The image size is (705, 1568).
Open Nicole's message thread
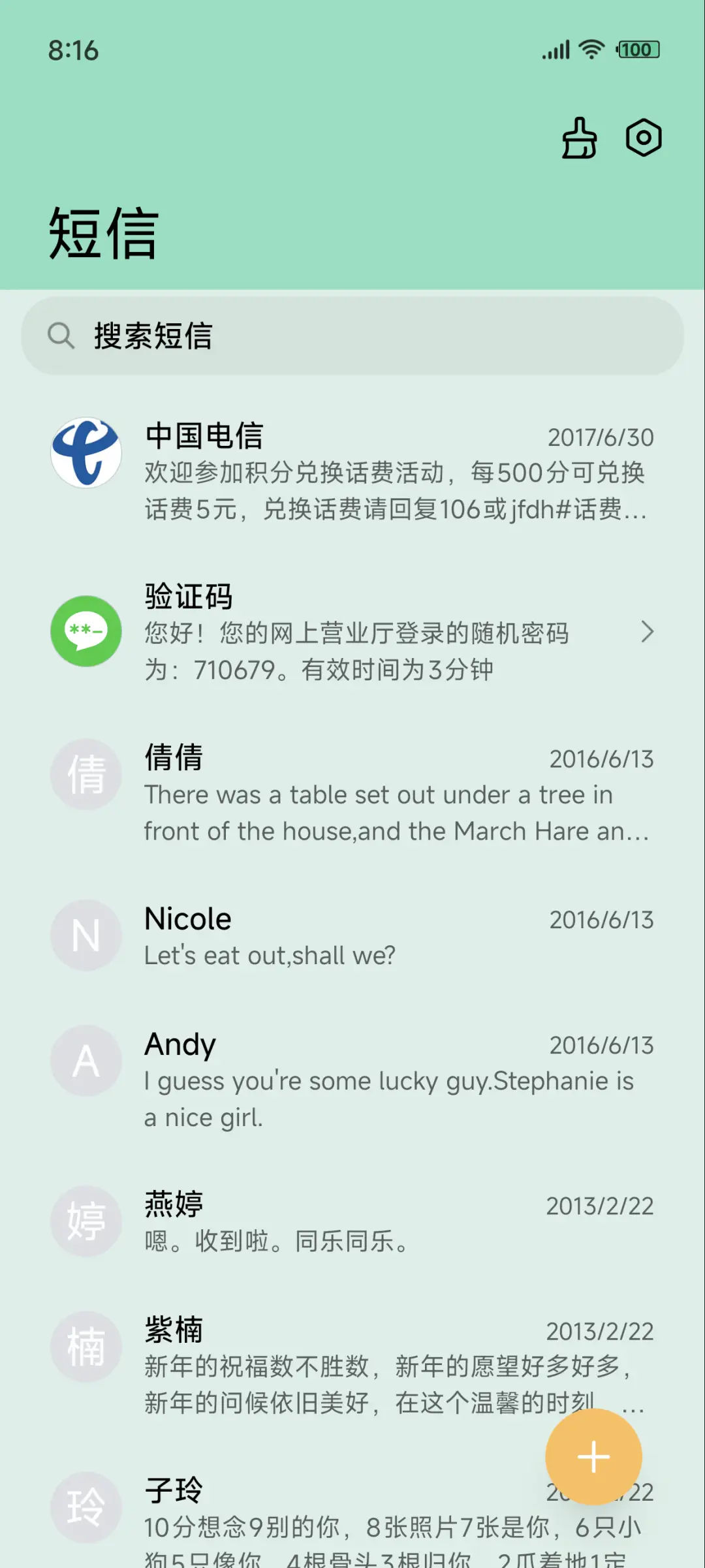click(x=352, y=936)
